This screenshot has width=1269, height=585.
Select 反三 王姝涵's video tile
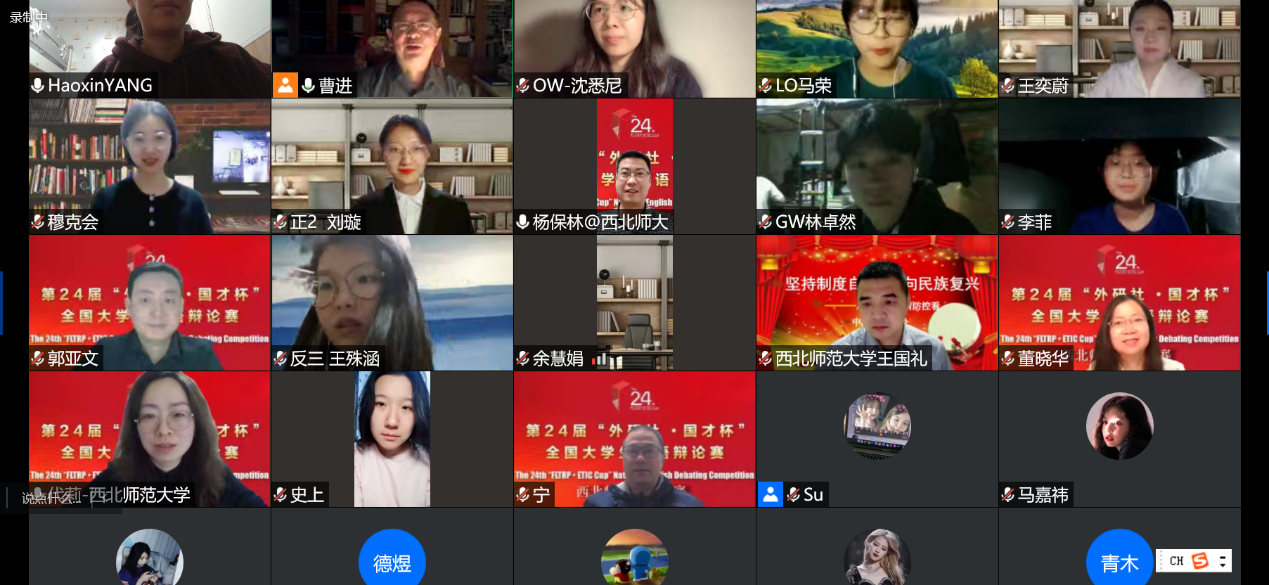coord(392,300)
